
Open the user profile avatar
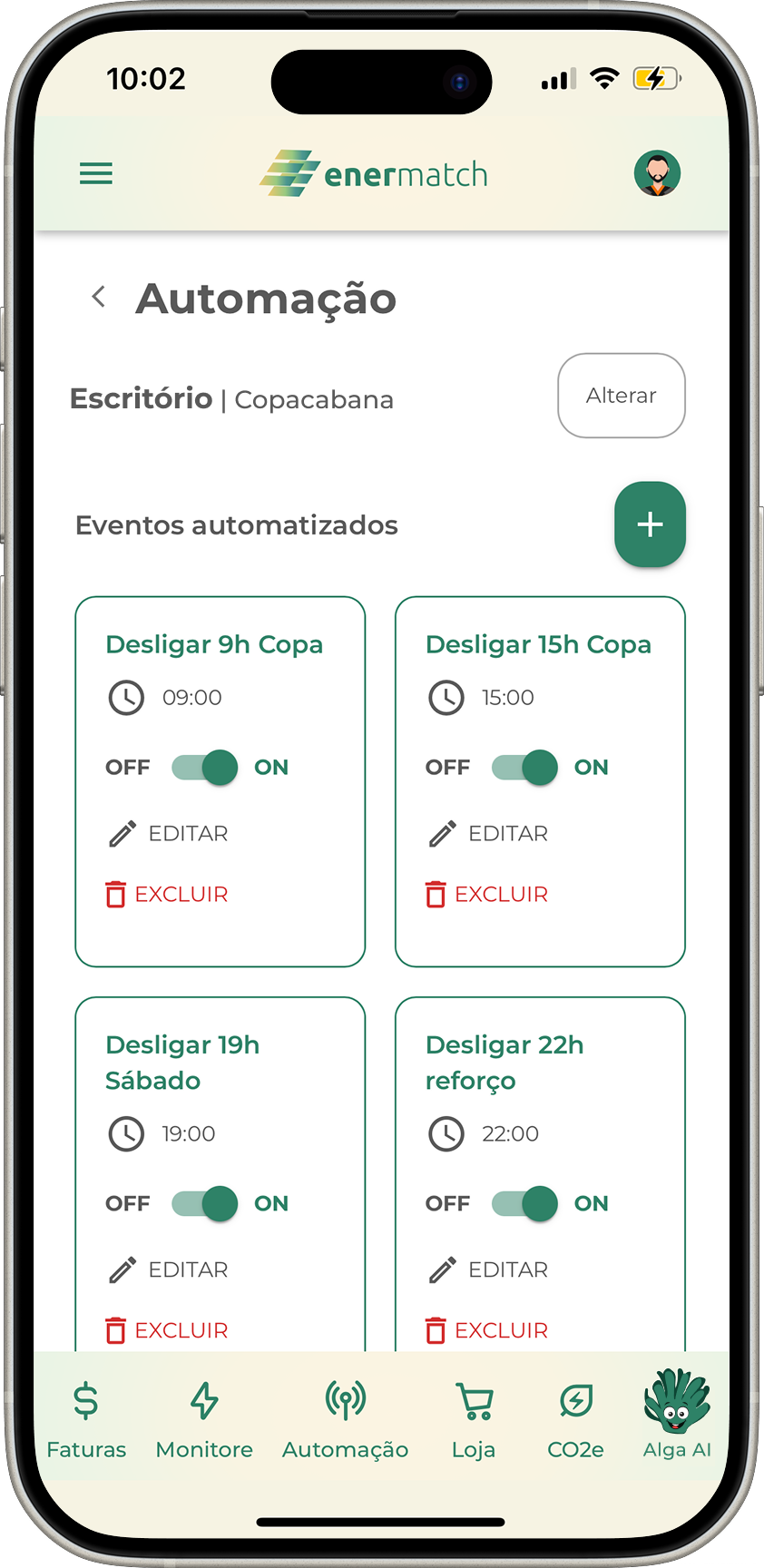tap(657, 173)
